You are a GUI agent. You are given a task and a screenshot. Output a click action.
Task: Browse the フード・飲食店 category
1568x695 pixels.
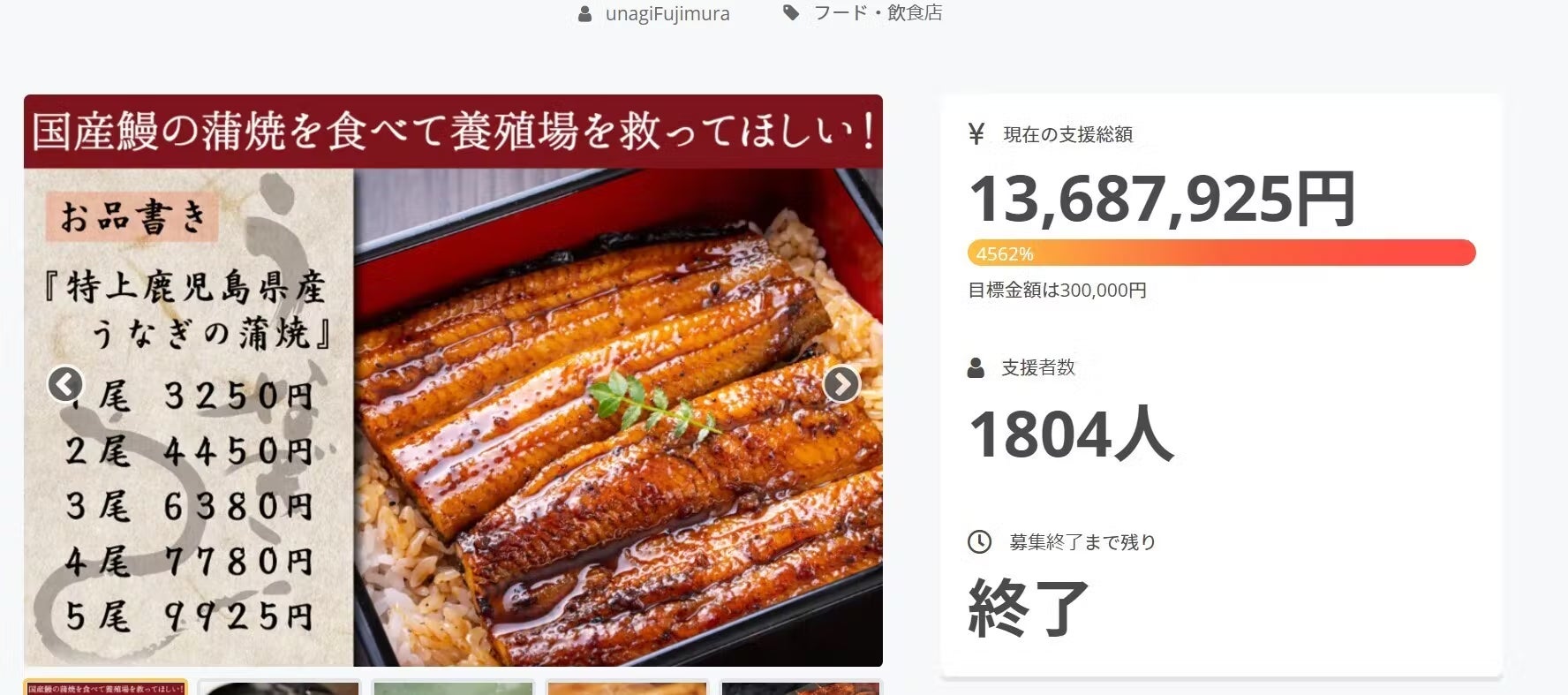[877, 13]
